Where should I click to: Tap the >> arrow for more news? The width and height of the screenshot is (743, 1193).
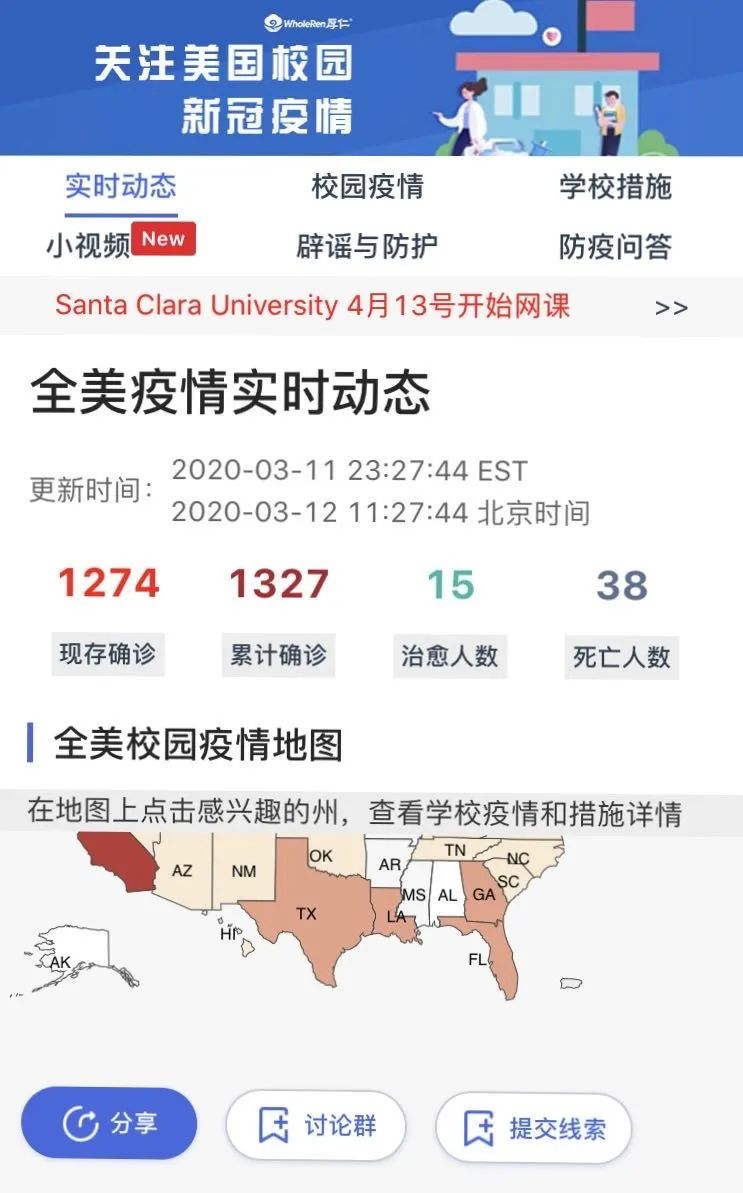click(x=671, y=307)
